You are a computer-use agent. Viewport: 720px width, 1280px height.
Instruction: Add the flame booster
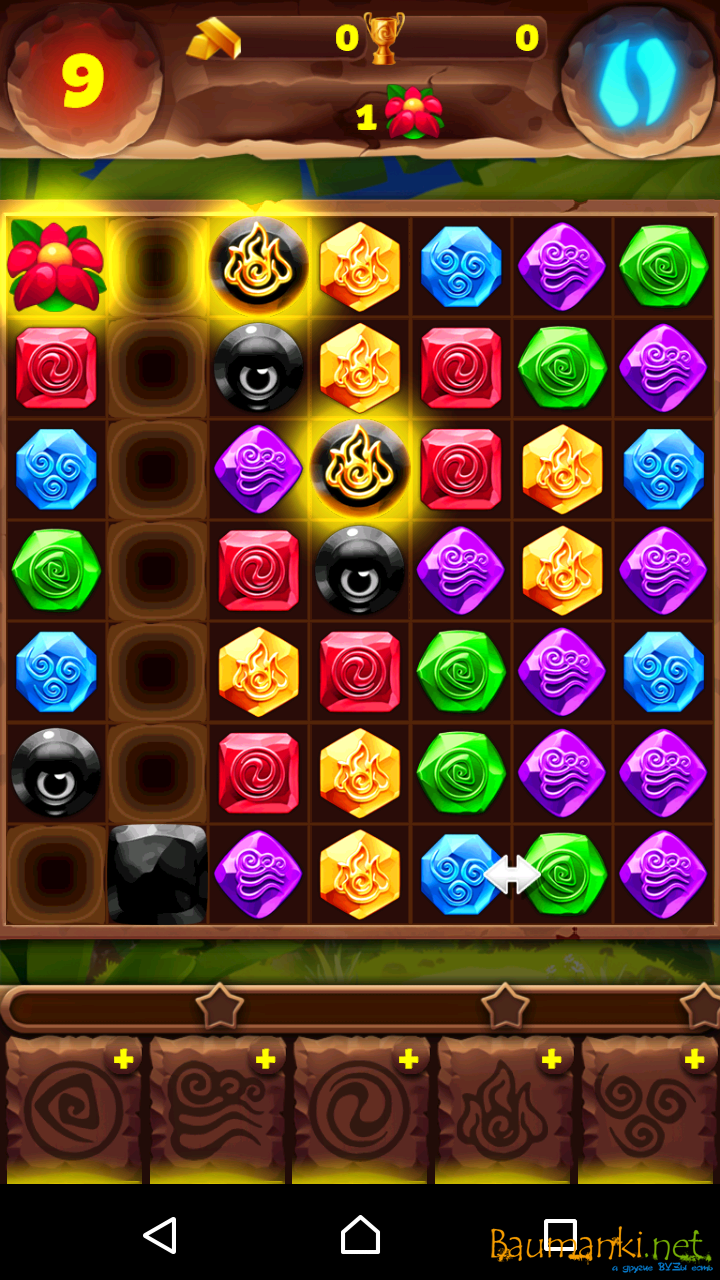pyautogui.click(x=552, y=1060)
